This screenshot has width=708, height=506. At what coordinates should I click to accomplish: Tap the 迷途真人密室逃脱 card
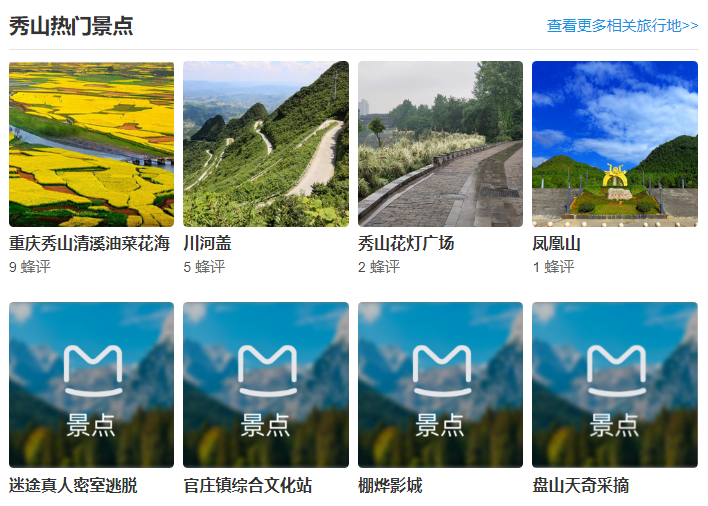coord(91,385)
